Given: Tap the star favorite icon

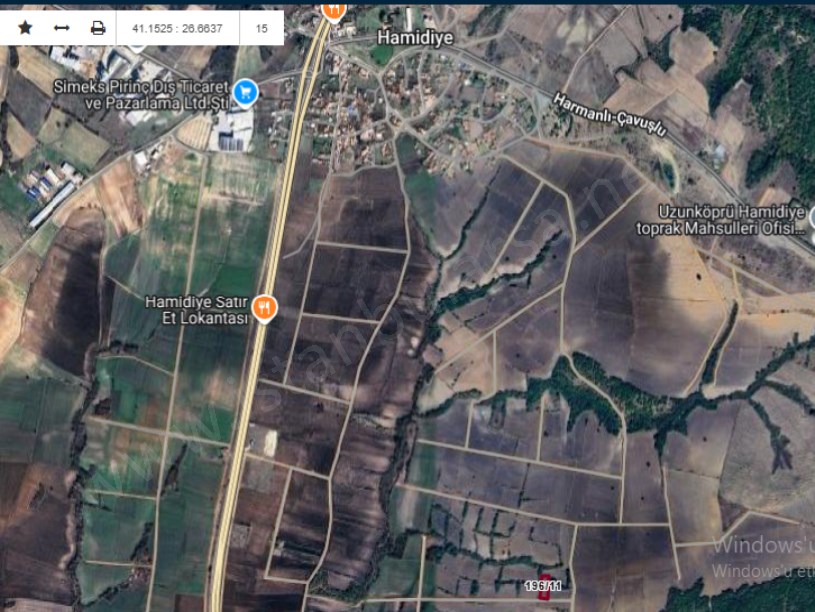Looking at the screenshot, I should click(25, 28).
